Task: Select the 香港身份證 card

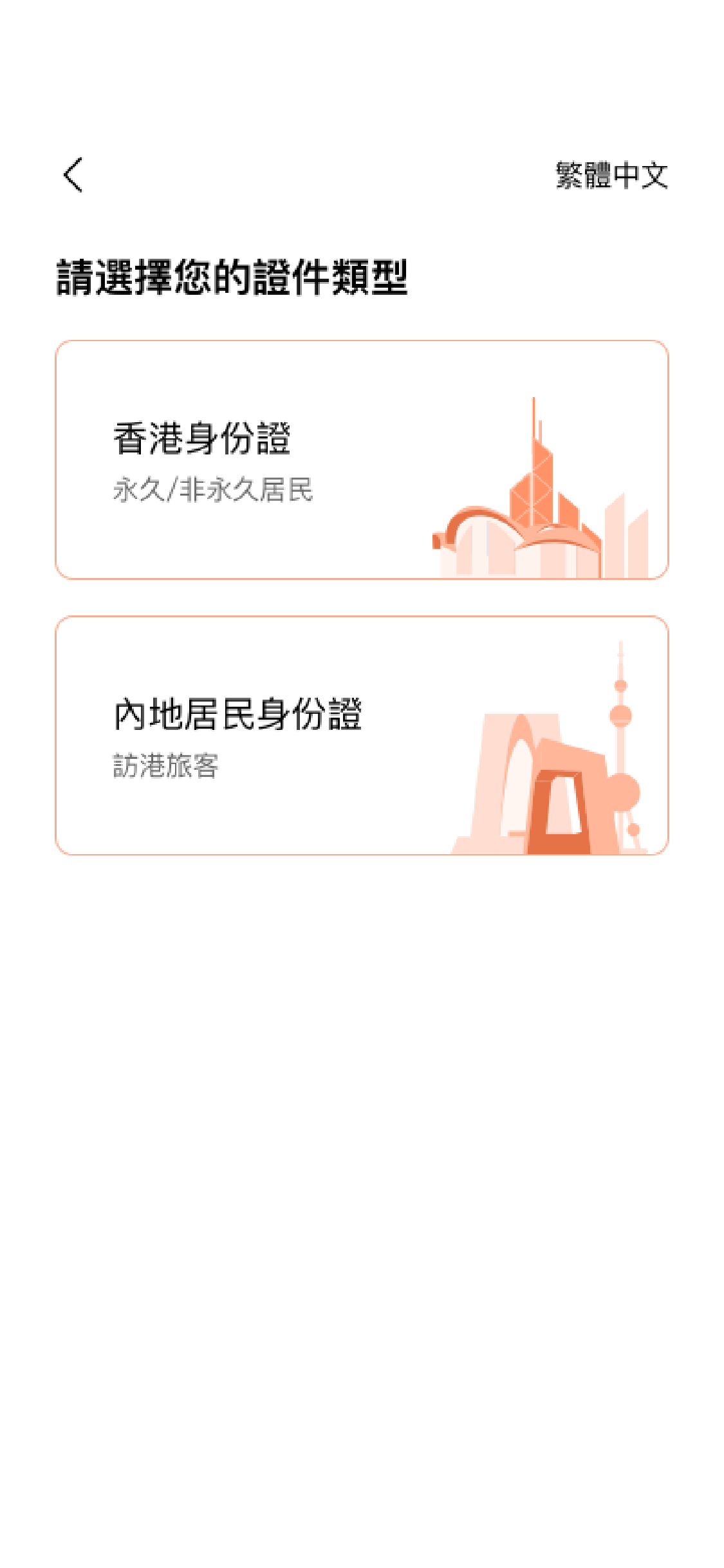Action: point(362,460)
